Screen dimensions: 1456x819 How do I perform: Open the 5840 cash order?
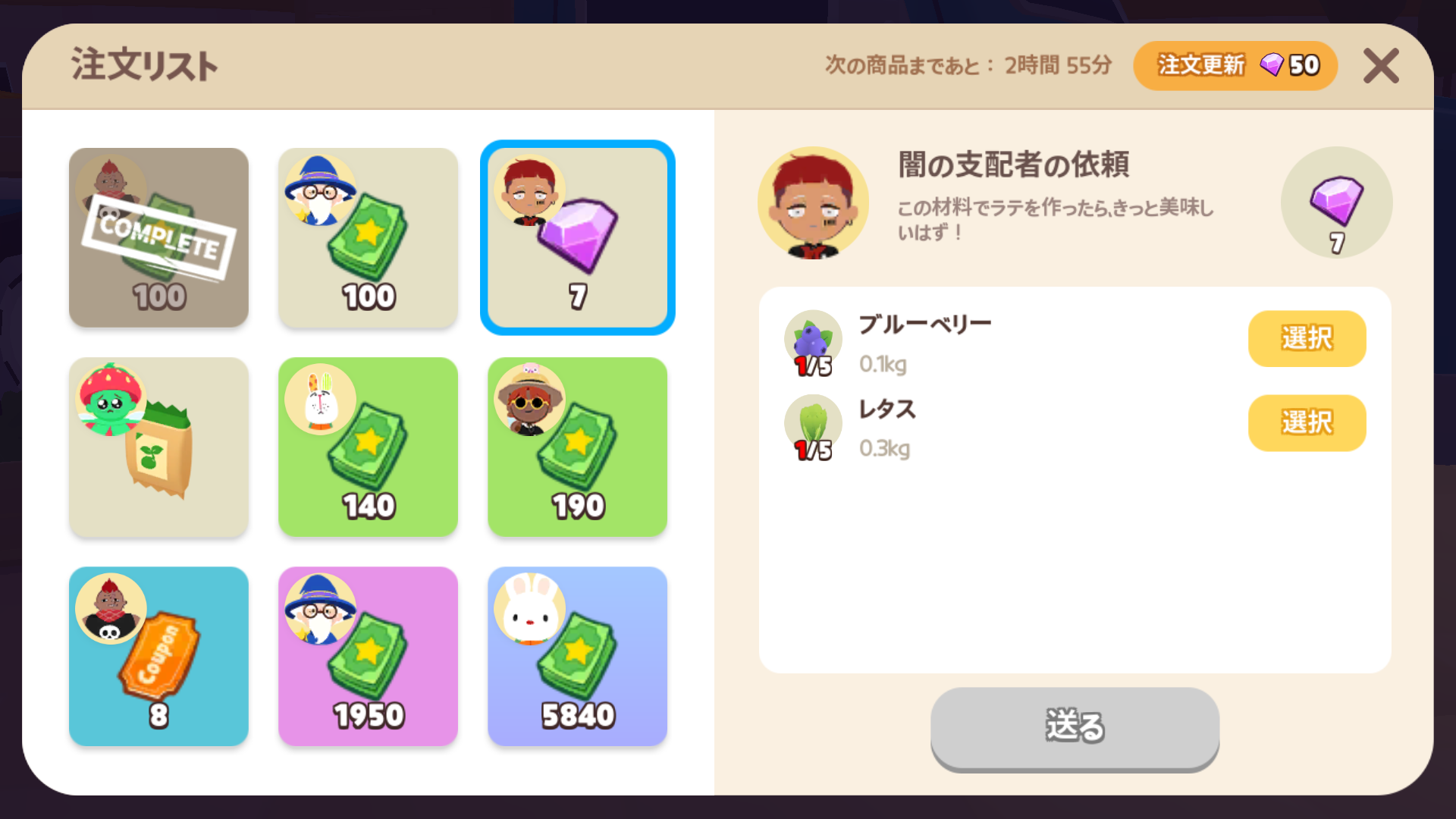click(577, 656)
